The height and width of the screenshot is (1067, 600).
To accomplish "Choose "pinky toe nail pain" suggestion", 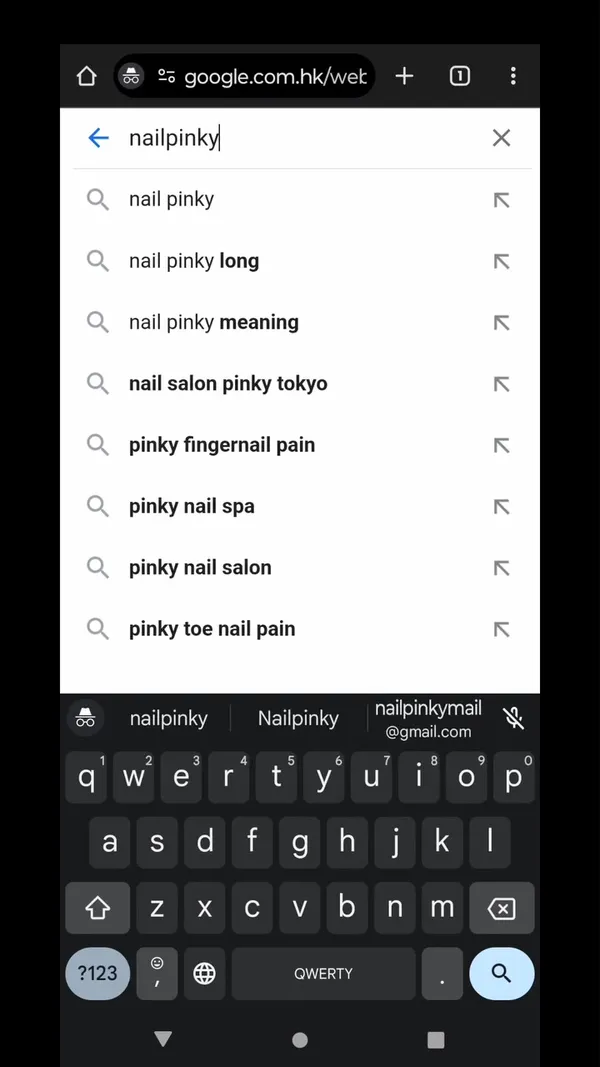I will (300, 629).
